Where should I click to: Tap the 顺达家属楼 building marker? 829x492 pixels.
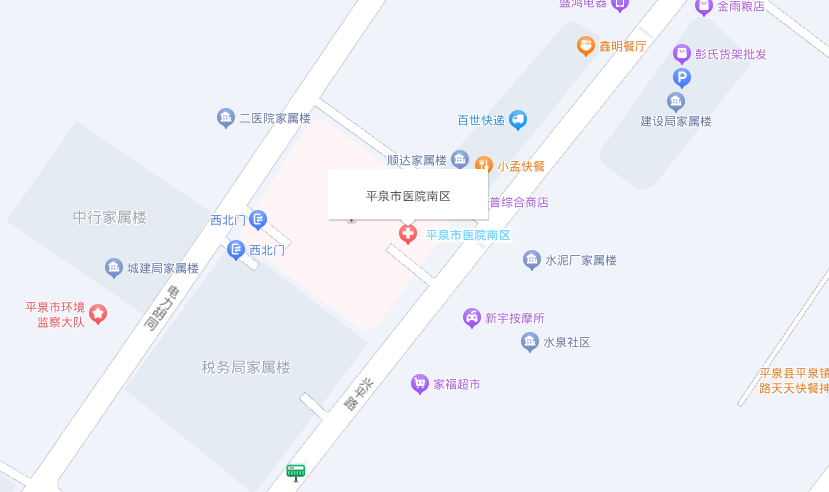(x=459, y=159)
